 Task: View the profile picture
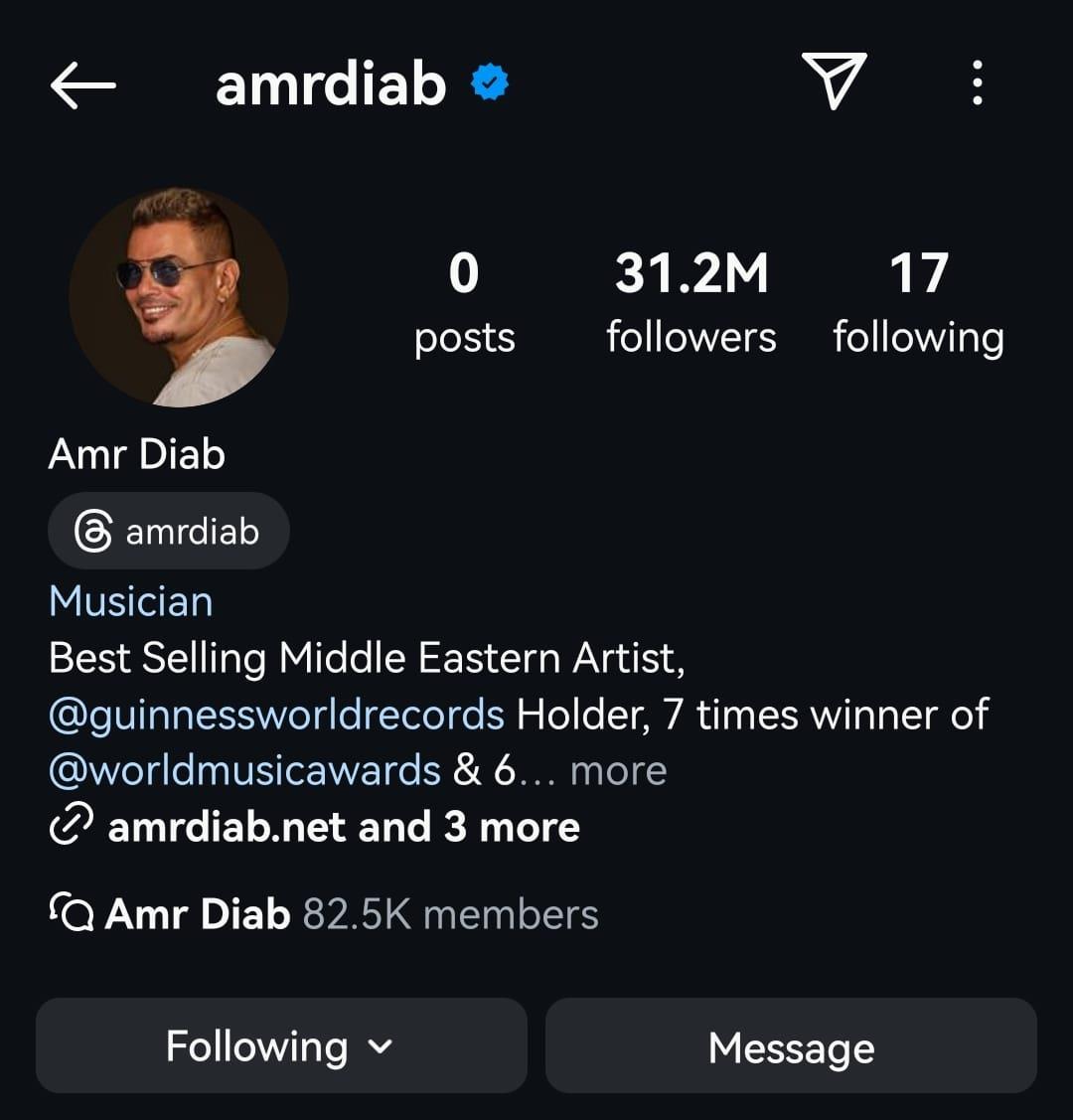pyautogui.click(x=179, y=297)
